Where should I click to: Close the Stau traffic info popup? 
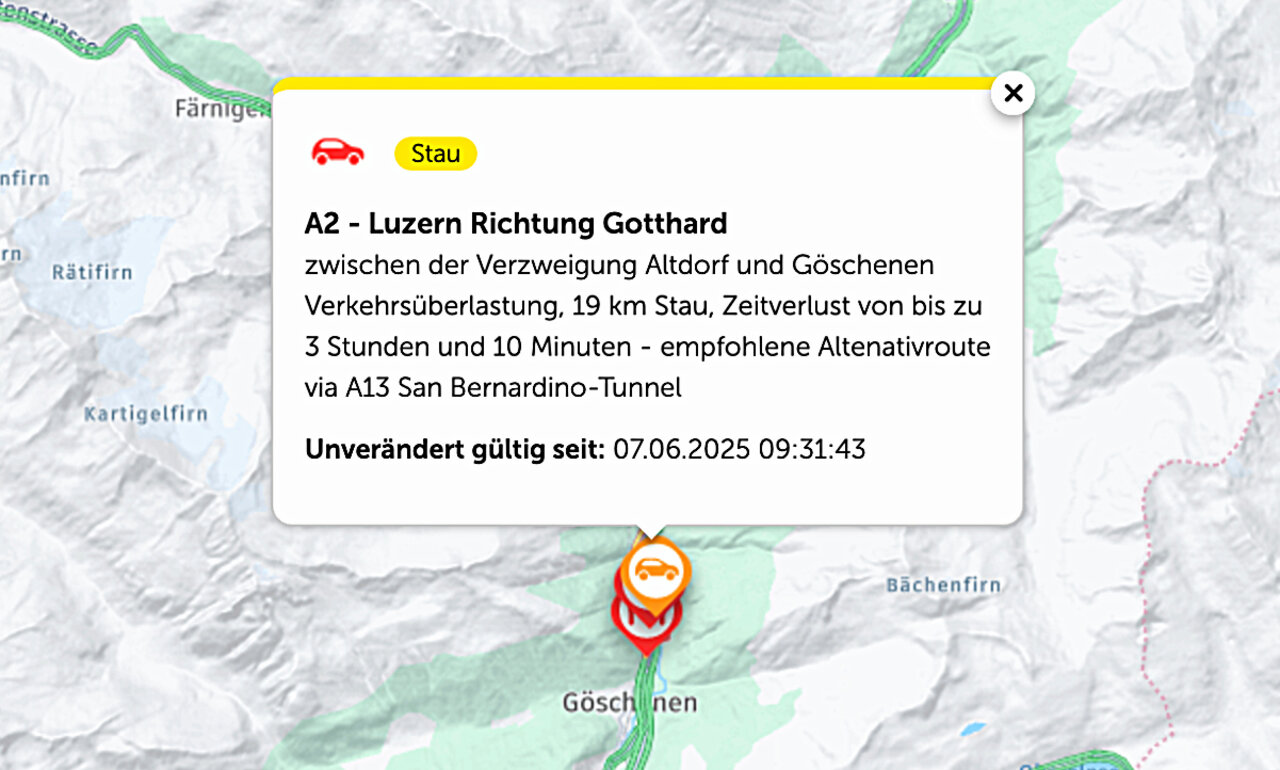[1013, 94]
